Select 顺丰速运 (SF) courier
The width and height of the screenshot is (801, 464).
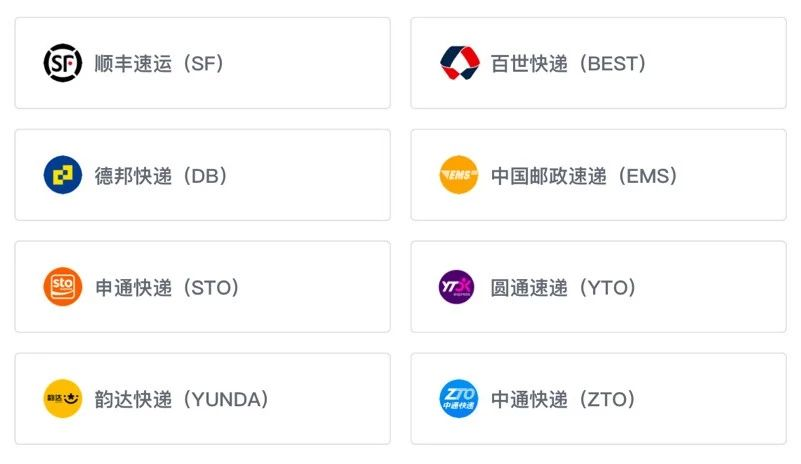click(x=202, y=63)
